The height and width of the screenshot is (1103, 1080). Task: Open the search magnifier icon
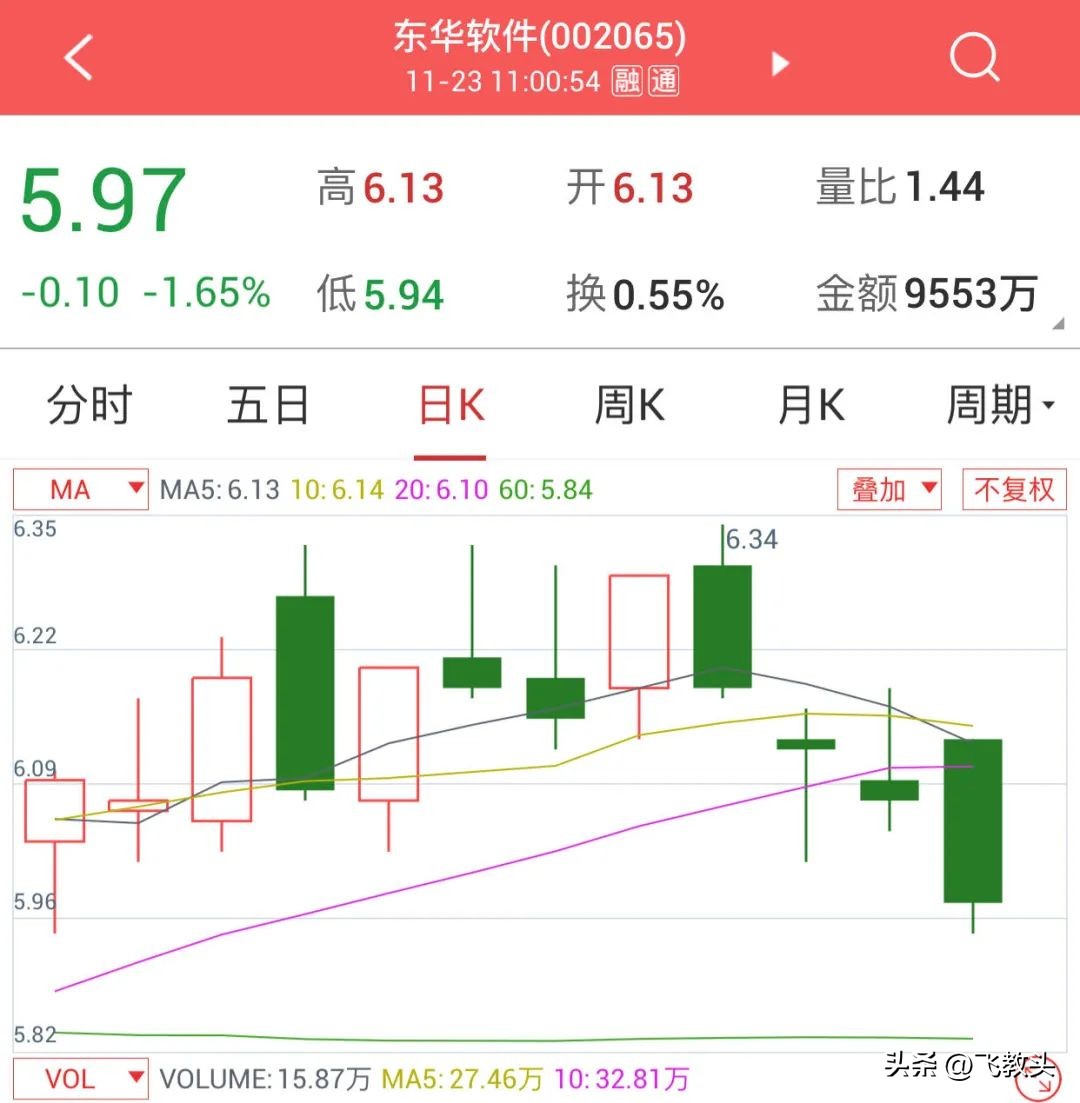click(974, 58)
